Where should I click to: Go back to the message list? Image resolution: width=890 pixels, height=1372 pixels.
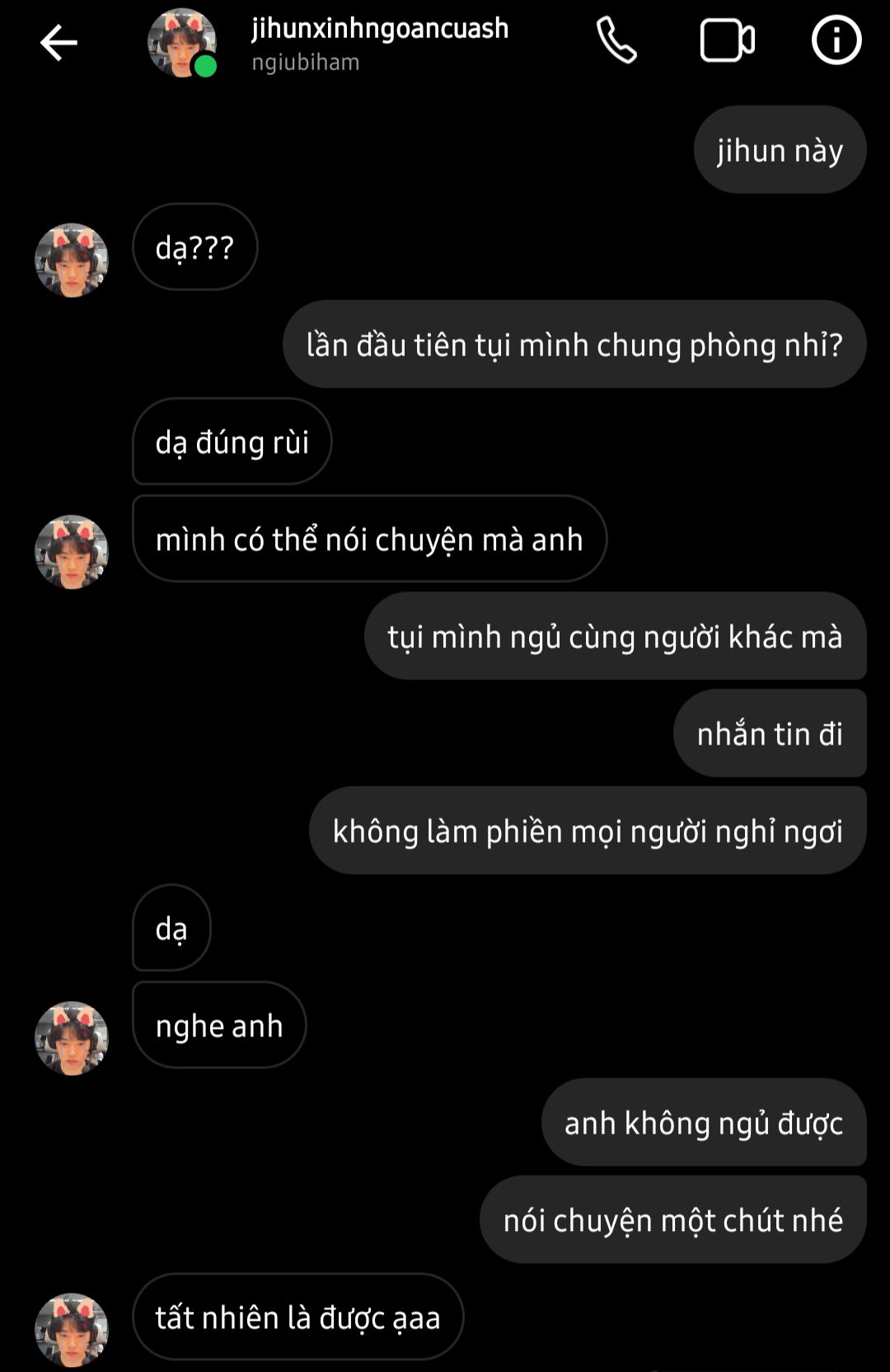click(x=59, y=43)
